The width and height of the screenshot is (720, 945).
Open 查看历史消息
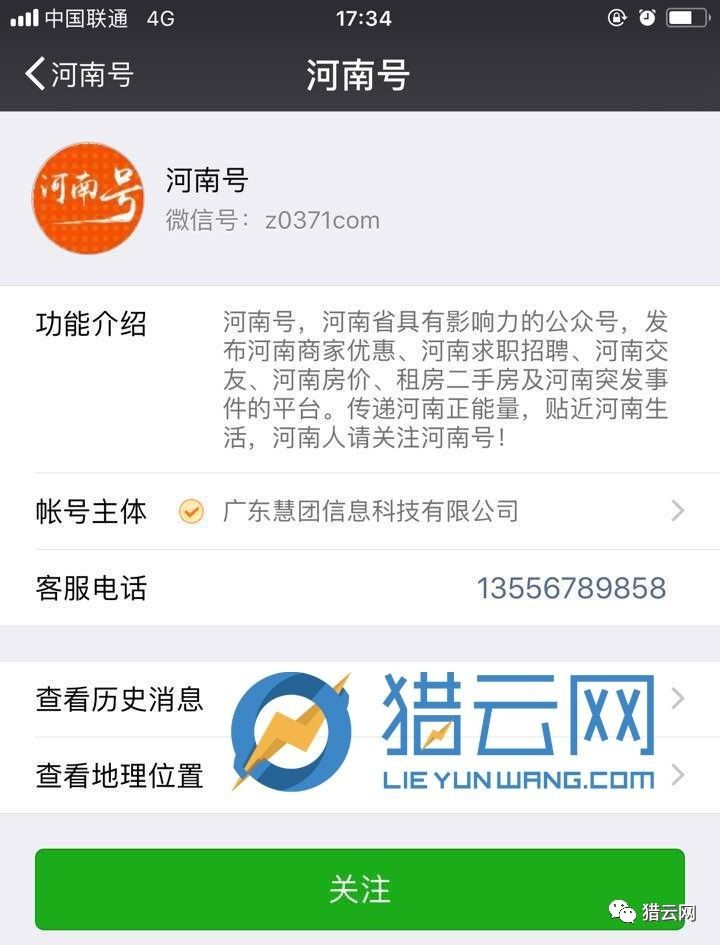[x=120, y=699]
